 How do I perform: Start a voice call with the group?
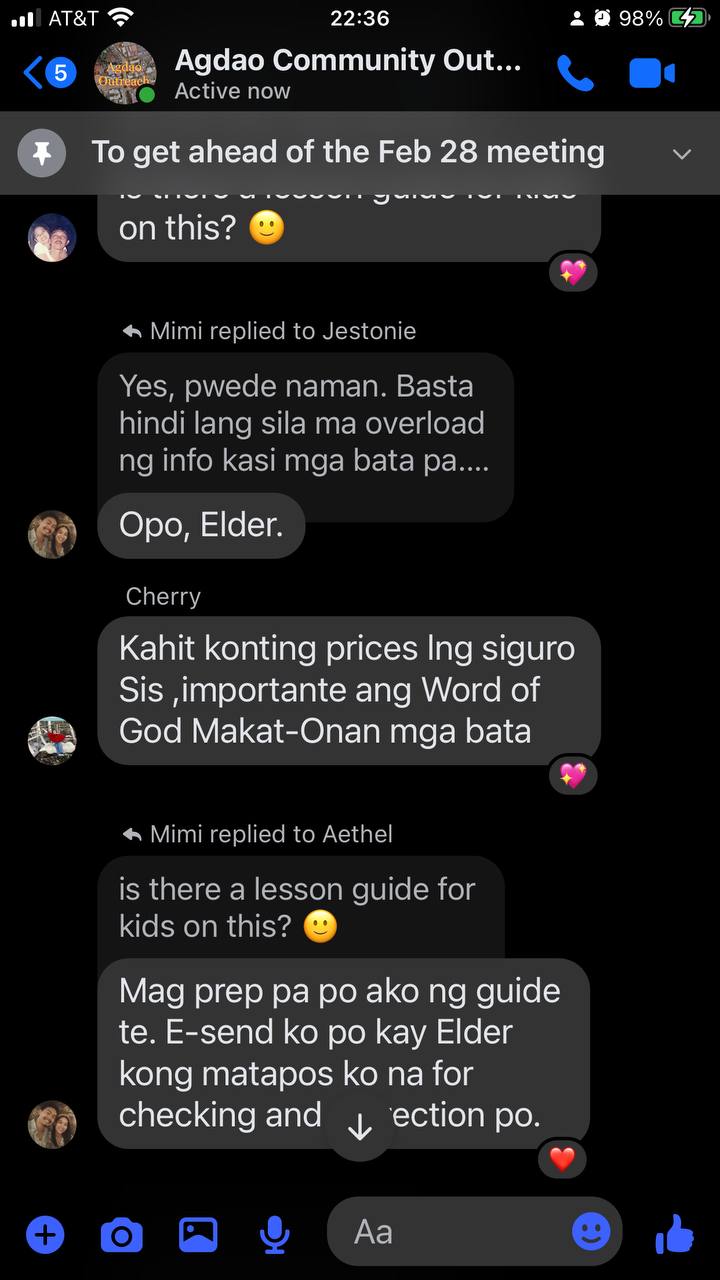pos(575,73)
